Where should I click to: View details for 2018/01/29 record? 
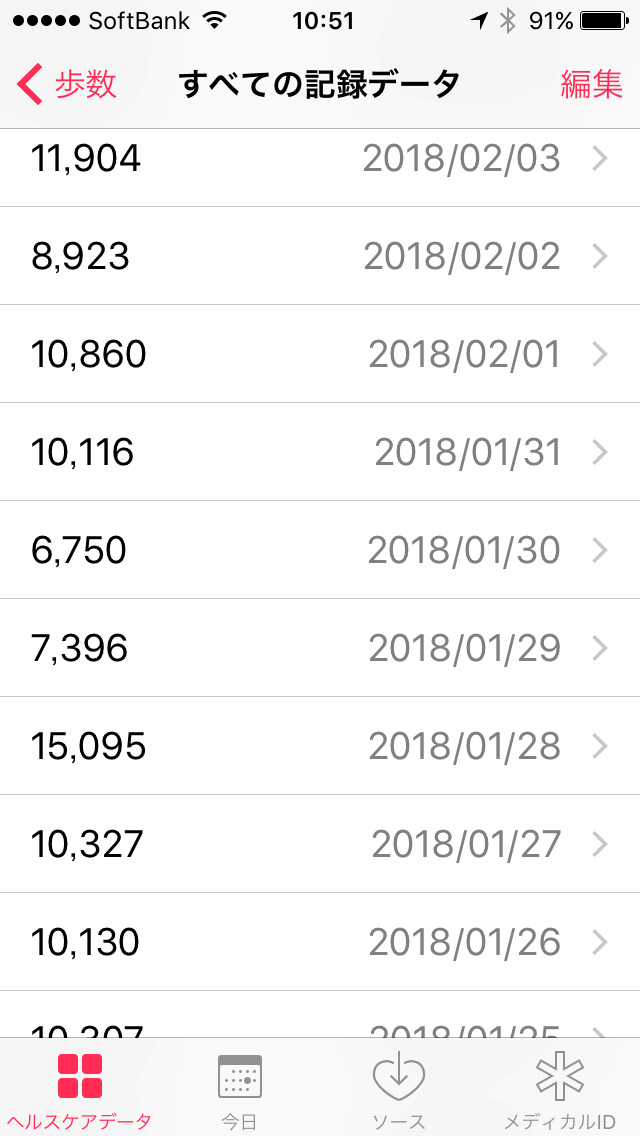[x=320, y=649]
